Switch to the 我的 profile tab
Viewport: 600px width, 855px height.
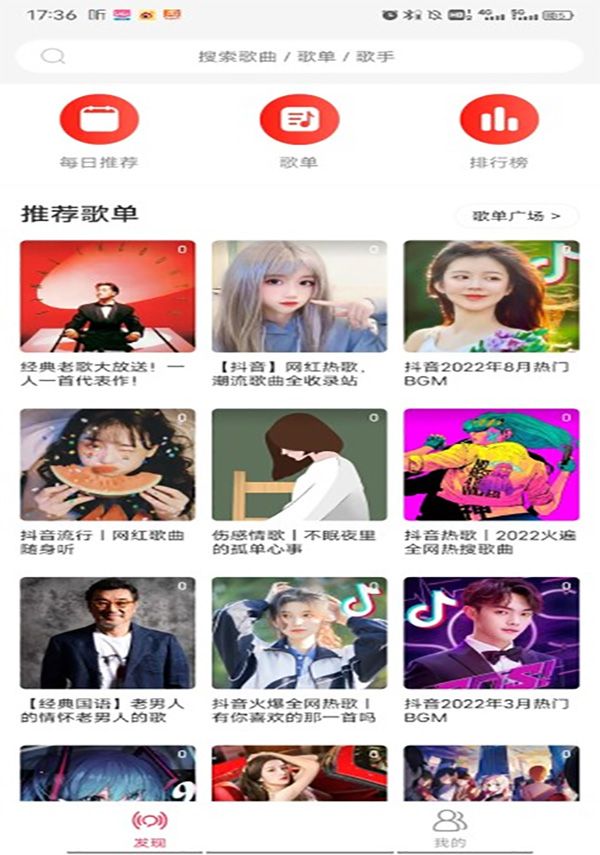449,829
